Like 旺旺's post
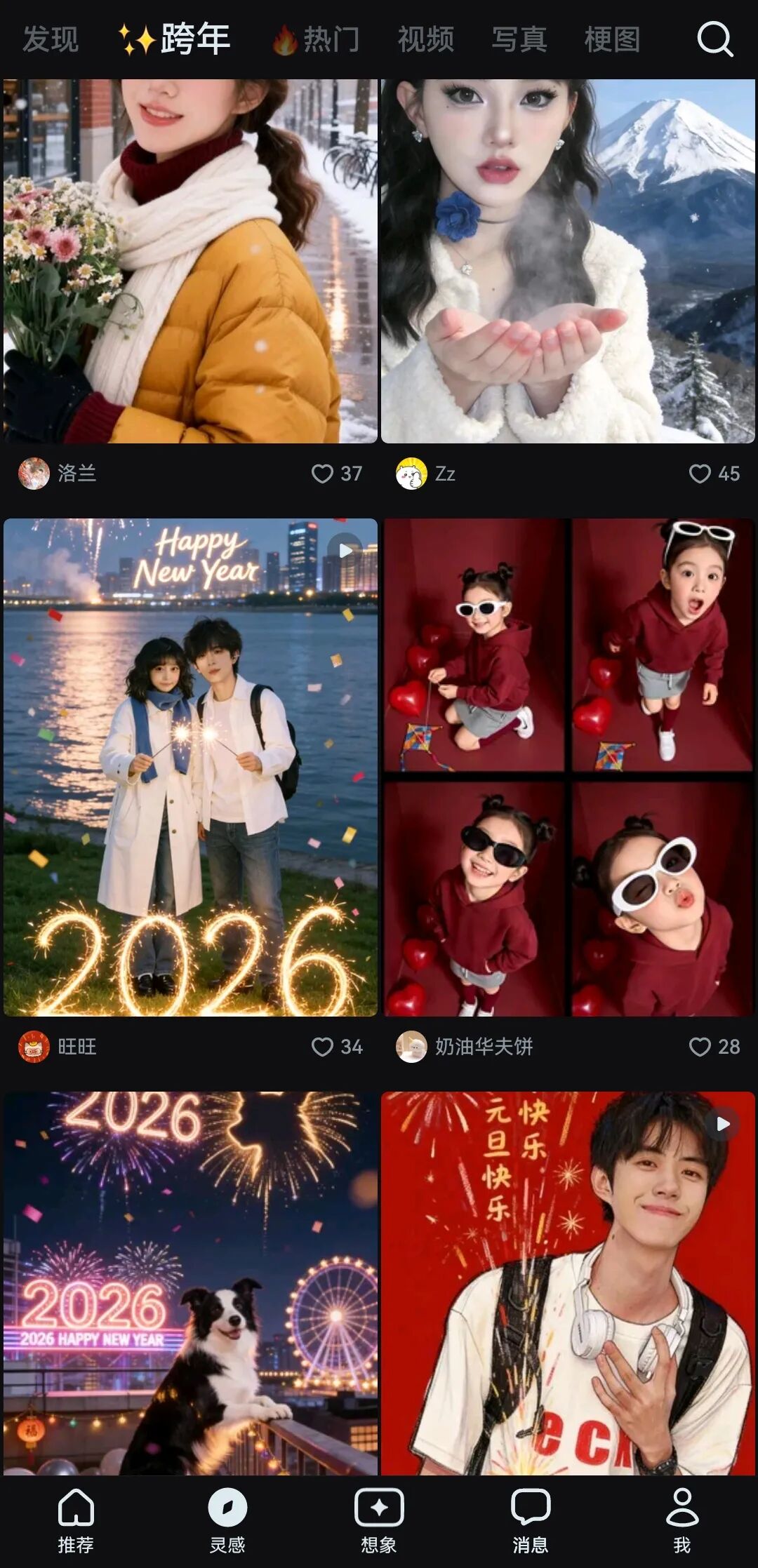This screenshot has height=1568, width=758. click(323, 1047)
